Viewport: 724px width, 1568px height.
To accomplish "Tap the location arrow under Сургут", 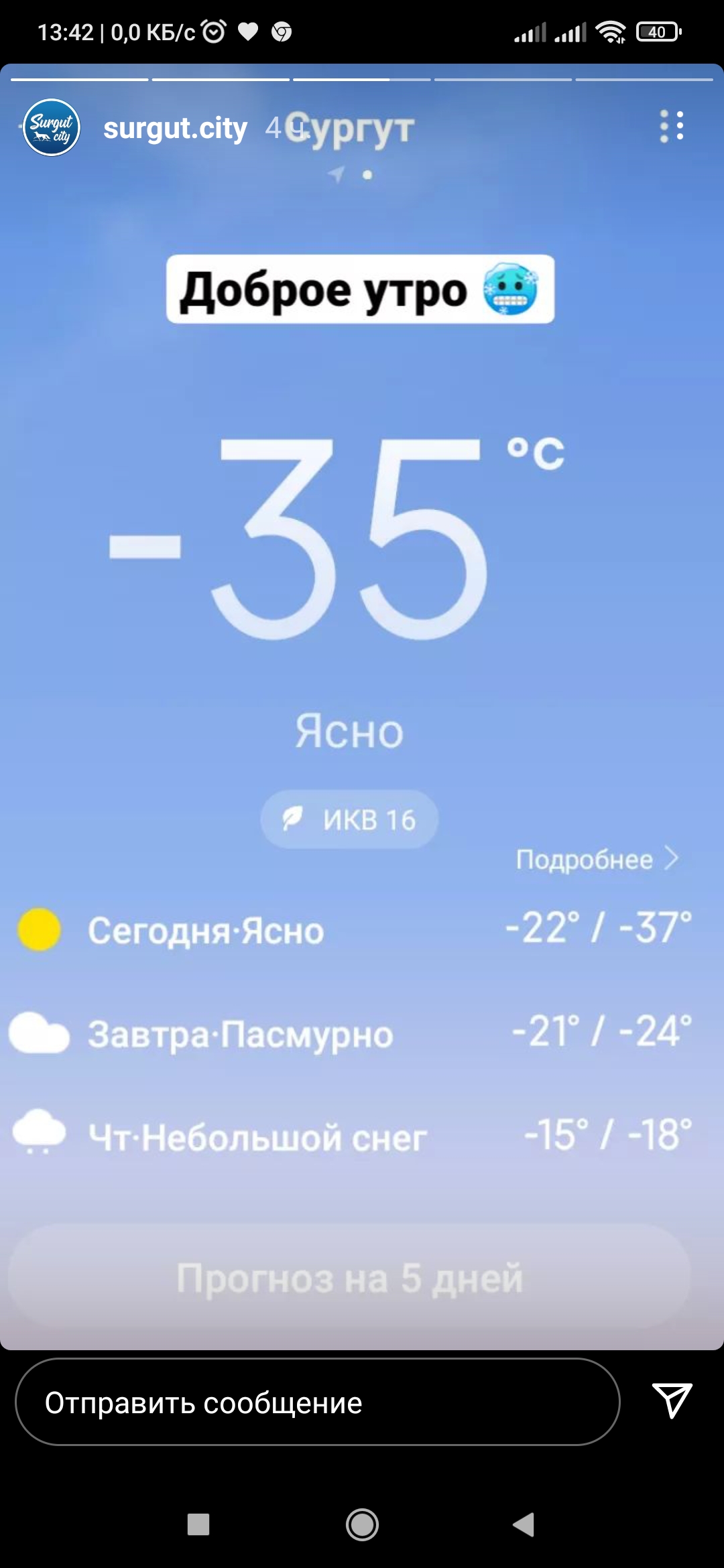I will 337,175.
